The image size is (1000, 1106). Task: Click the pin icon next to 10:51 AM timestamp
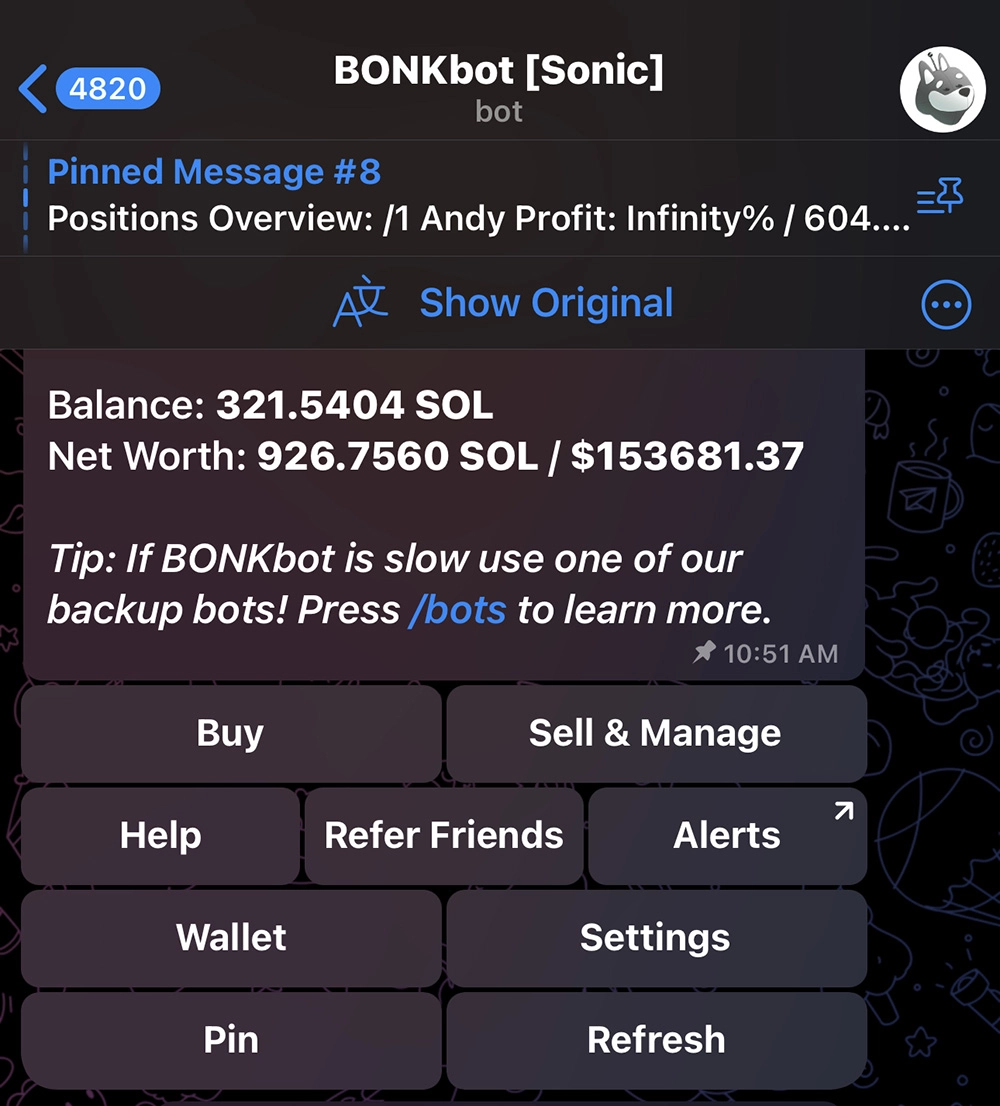(705, 654)
